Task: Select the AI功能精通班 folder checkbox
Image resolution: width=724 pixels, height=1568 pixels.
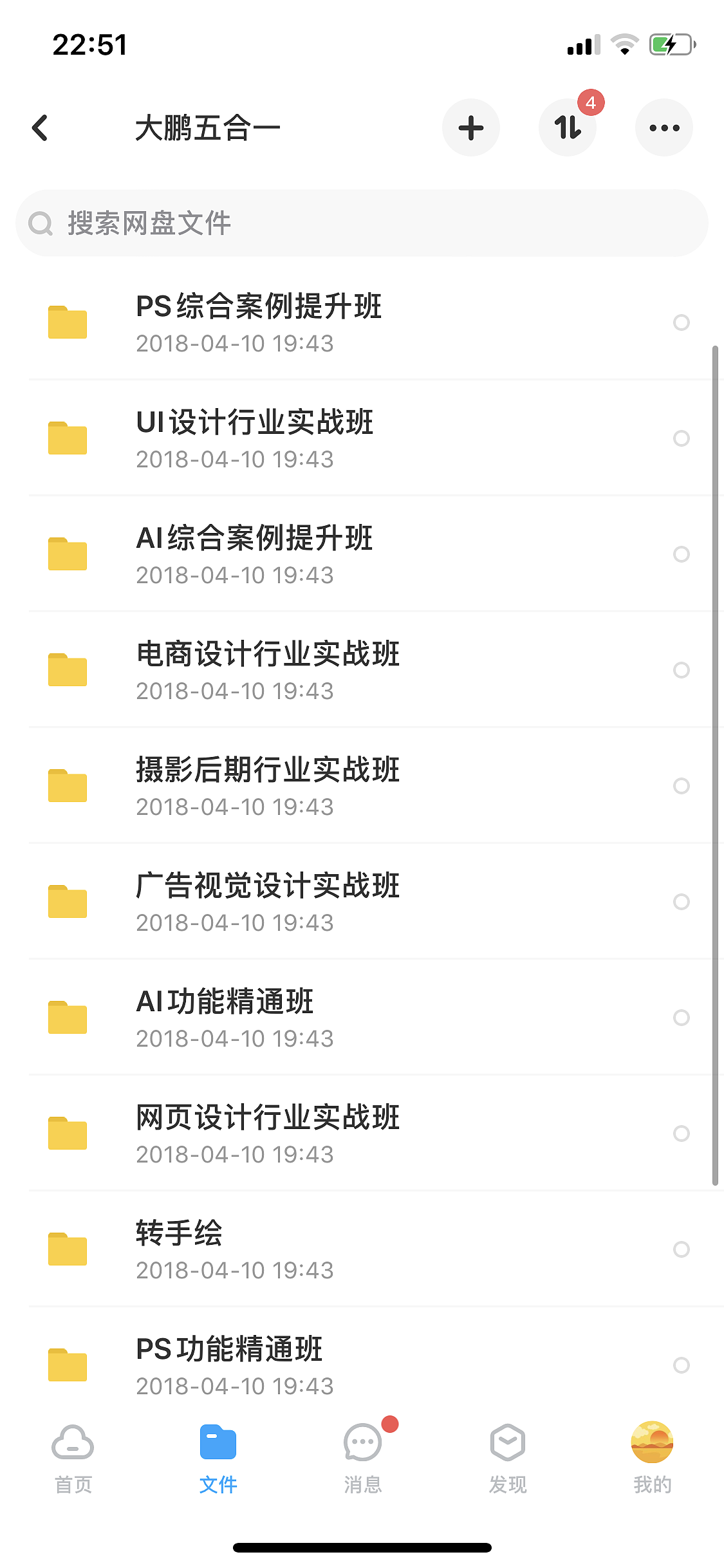Action: [682, 1018]
